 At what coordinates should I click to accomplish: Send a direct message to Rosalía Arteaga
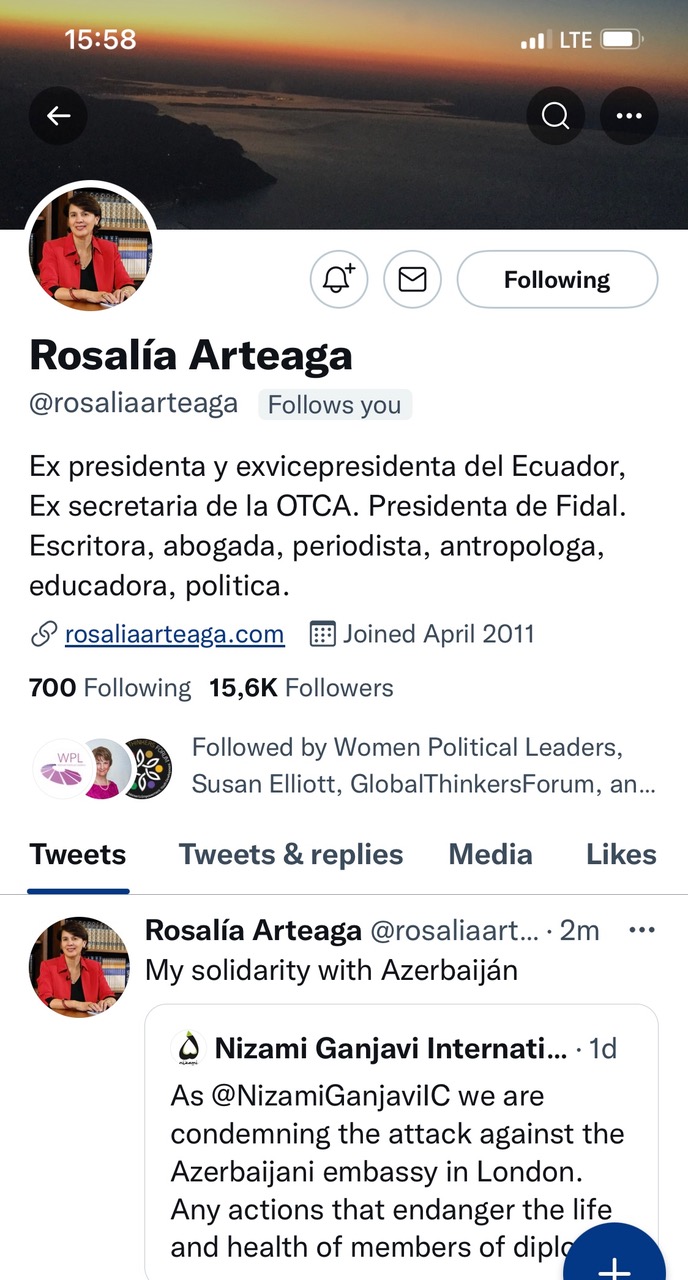pyautogui.click(x=412, y=279)
